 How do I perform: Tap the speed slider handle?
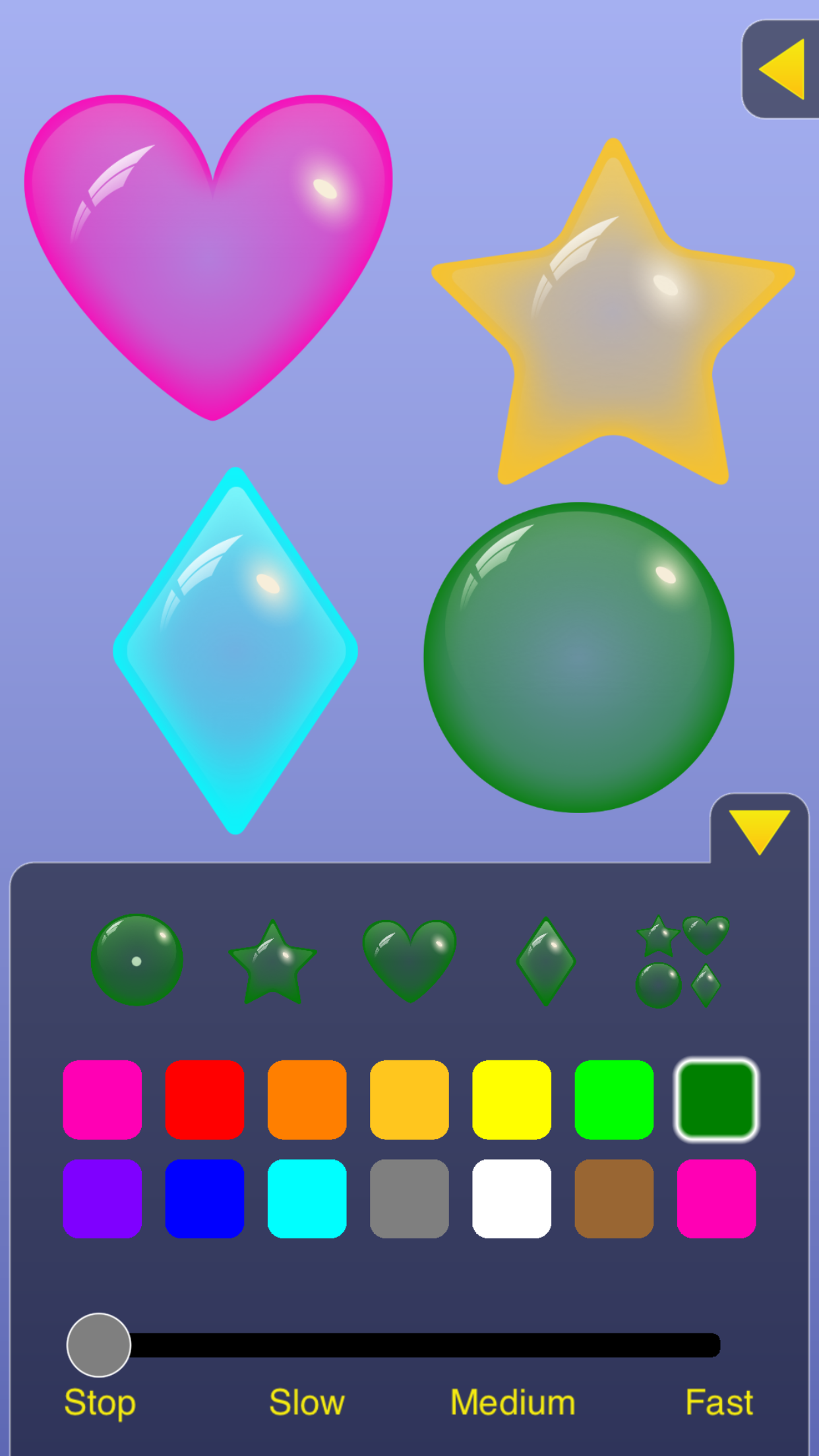(x=99, y=1345)
